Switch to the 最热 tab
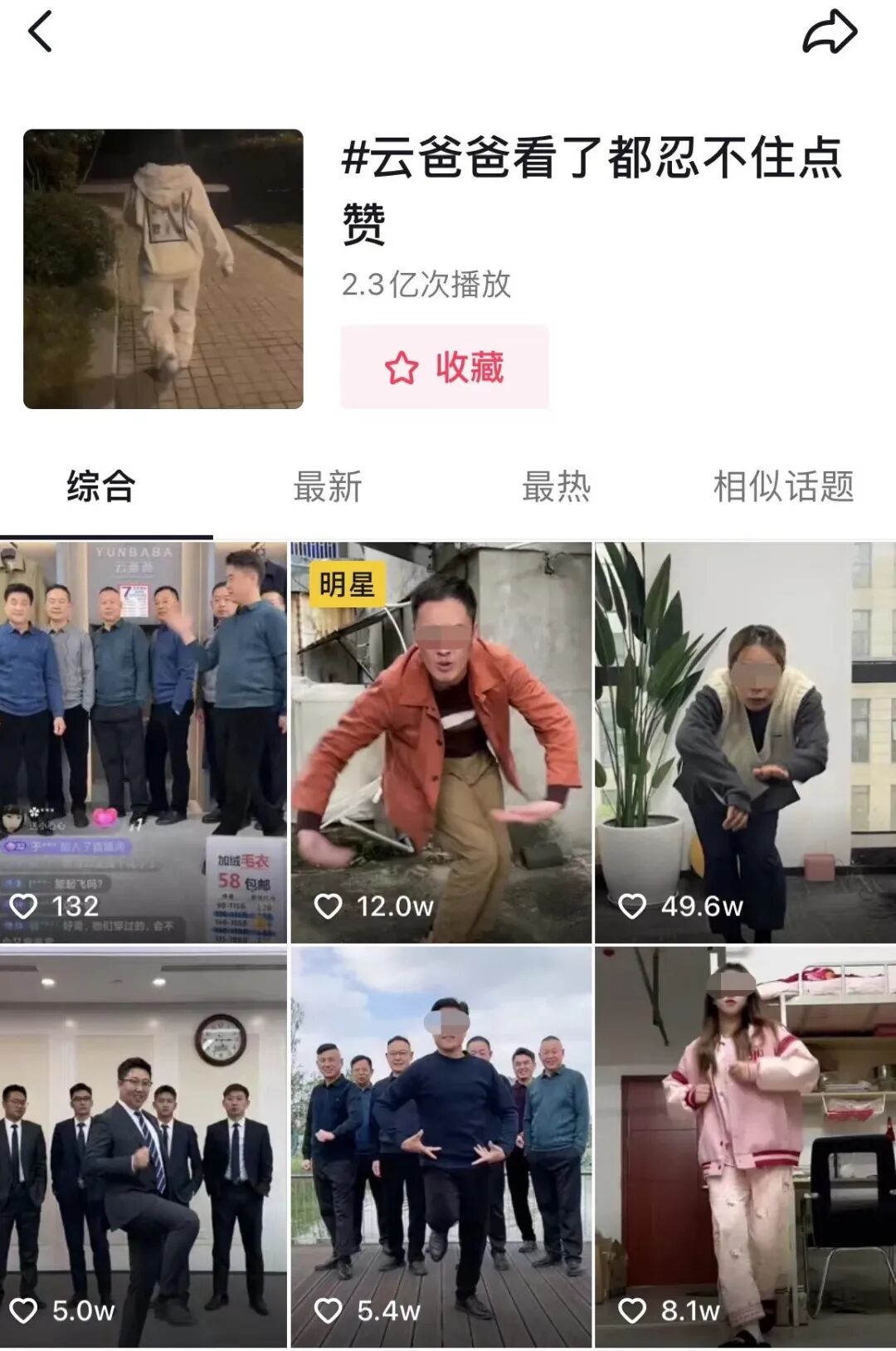Image resolution: width=896 pixels, height=1351 pixels. (x=556, y=486)
